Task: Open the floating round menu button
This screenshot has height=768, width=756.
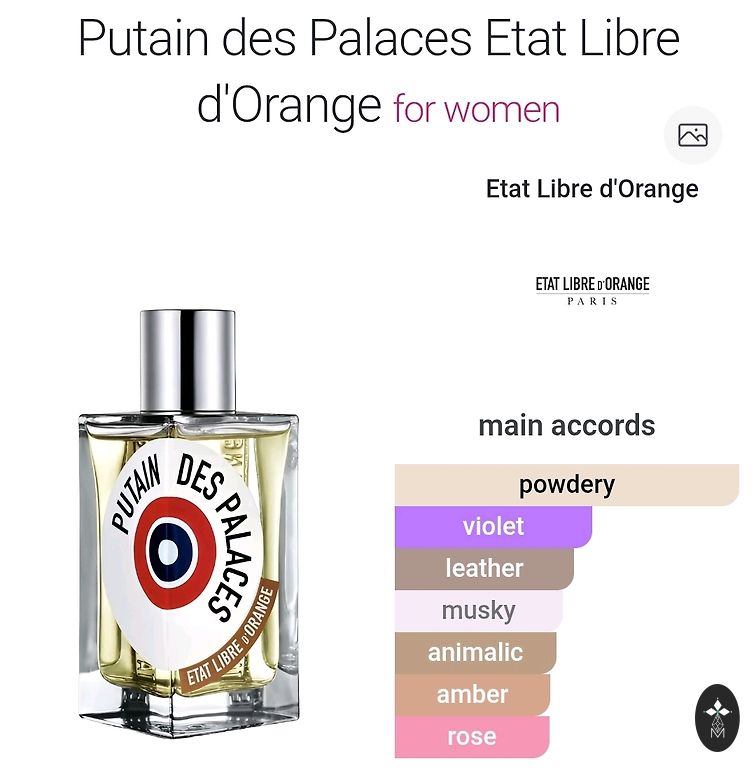Action: click(717, 717)
